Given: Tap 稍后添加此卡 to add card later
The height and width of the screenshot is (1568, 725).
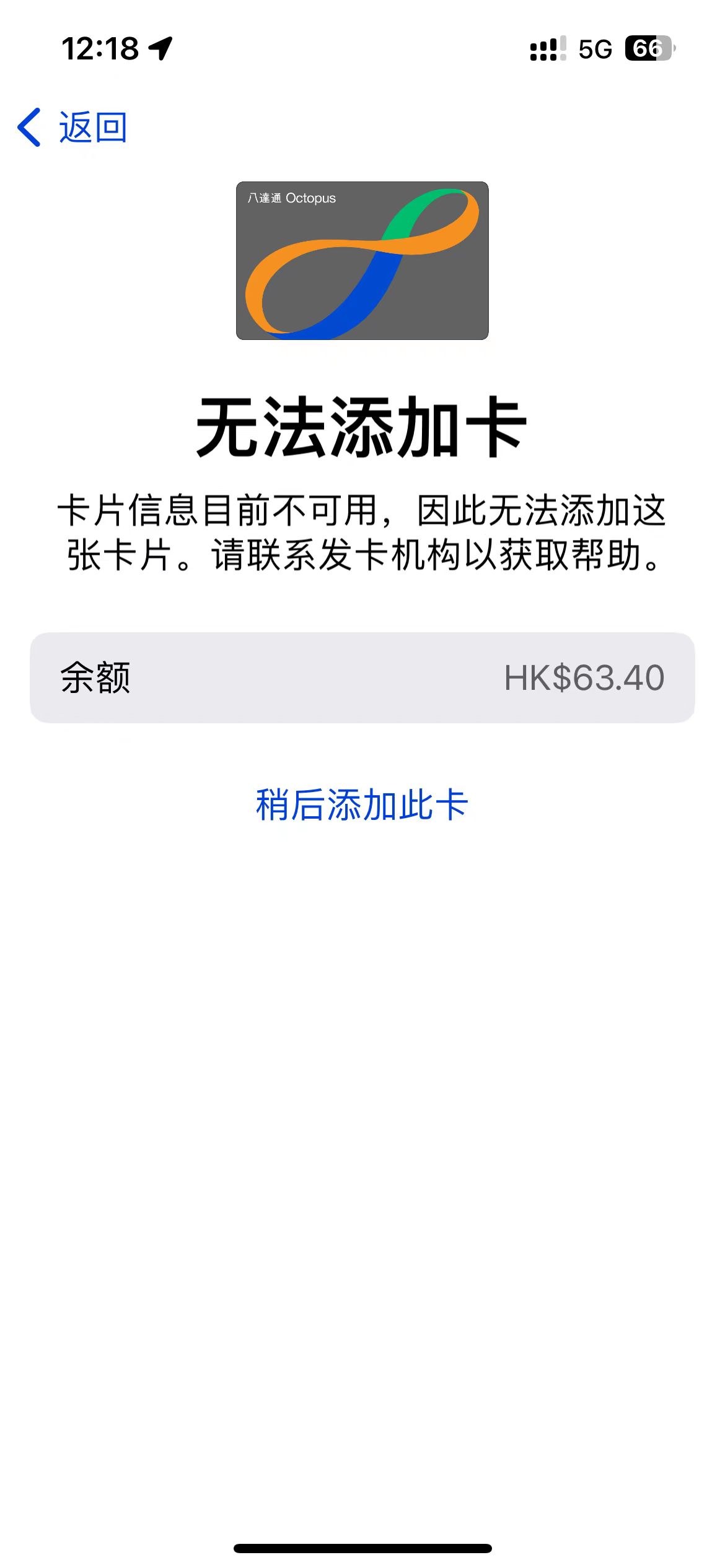Looking at the screenshot, I should point(362,805).
